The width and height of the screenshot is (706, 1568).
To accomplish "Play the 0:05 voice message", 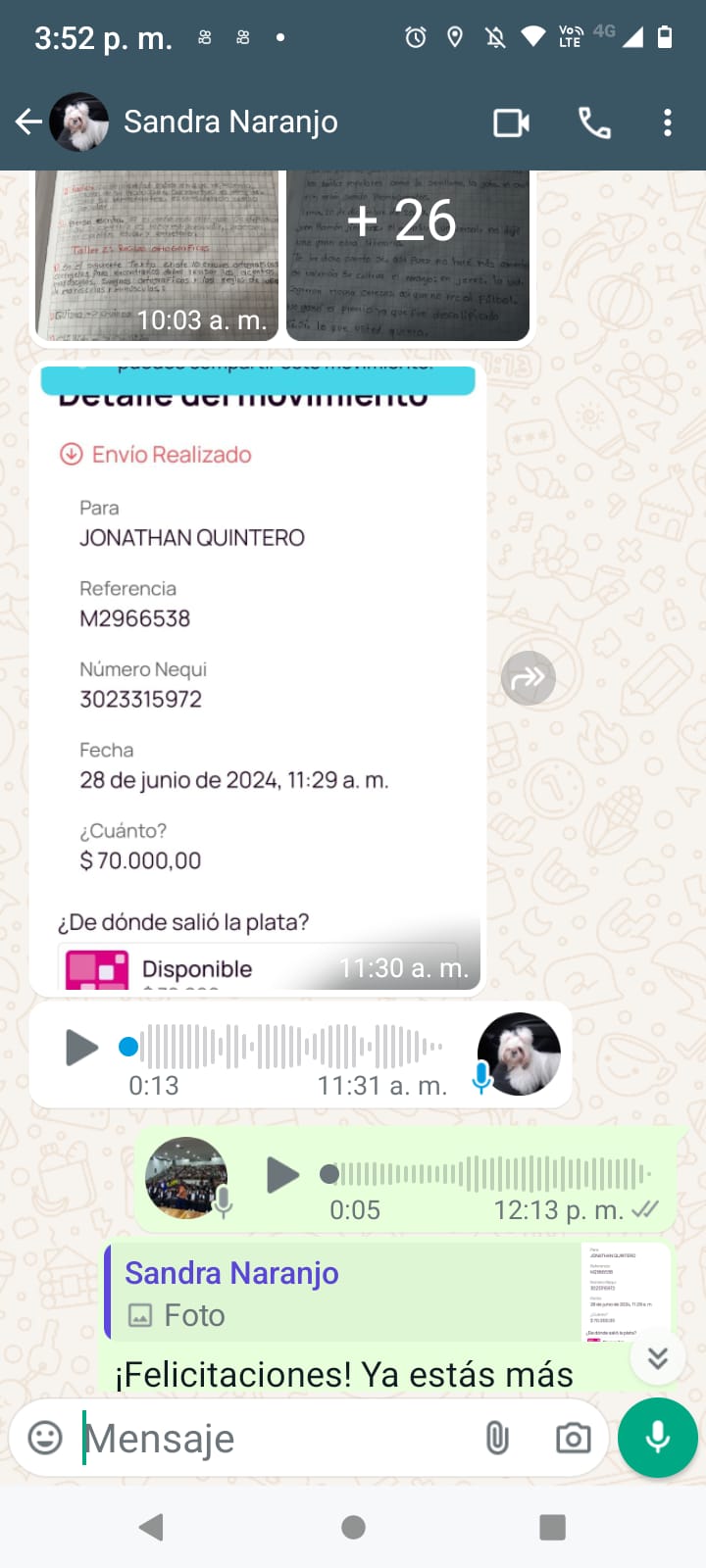I will pyautogui.click(x=282, y=1174).
